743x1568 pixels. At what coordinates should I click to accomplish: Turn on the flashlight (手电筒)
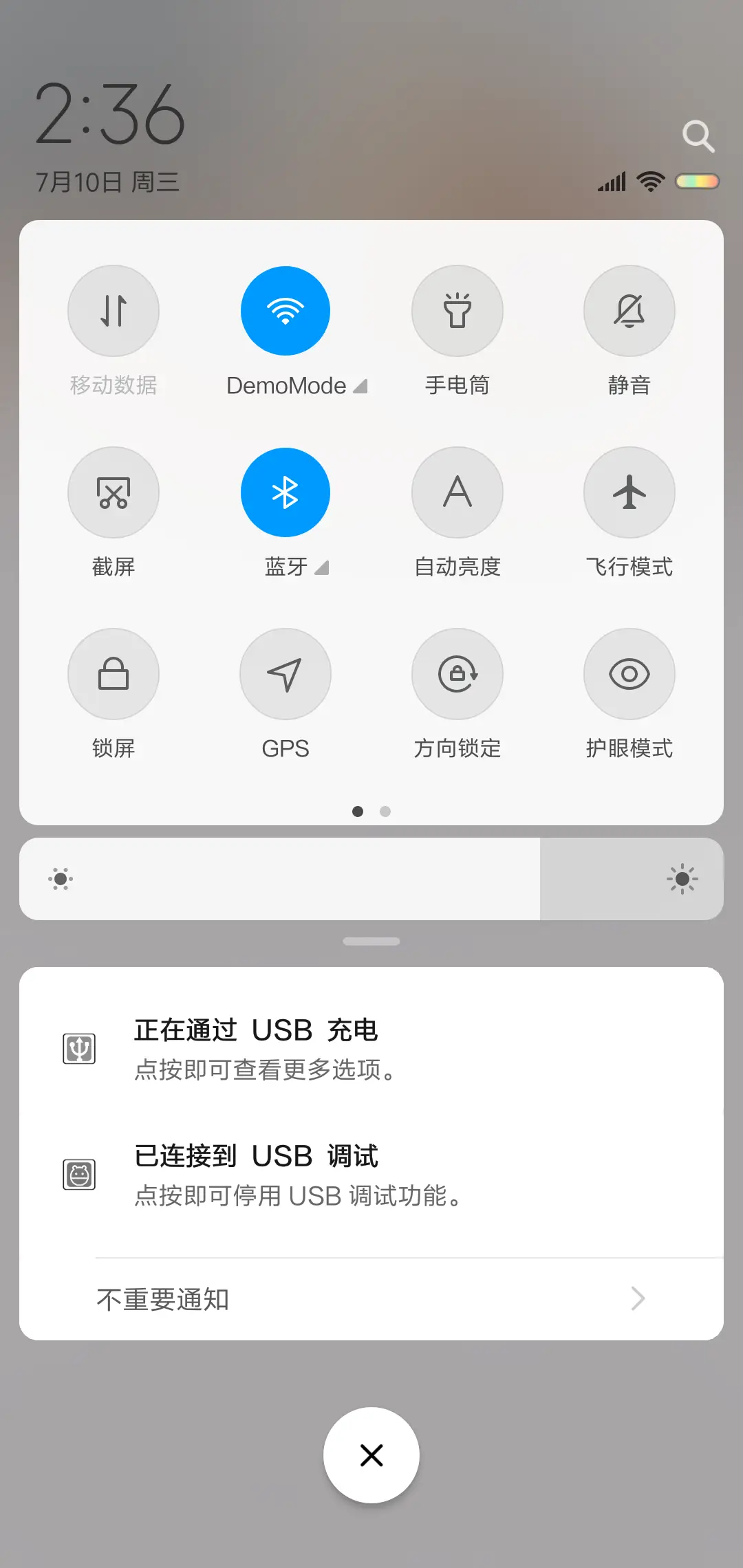pyautogui.click(x=457, y=311)
